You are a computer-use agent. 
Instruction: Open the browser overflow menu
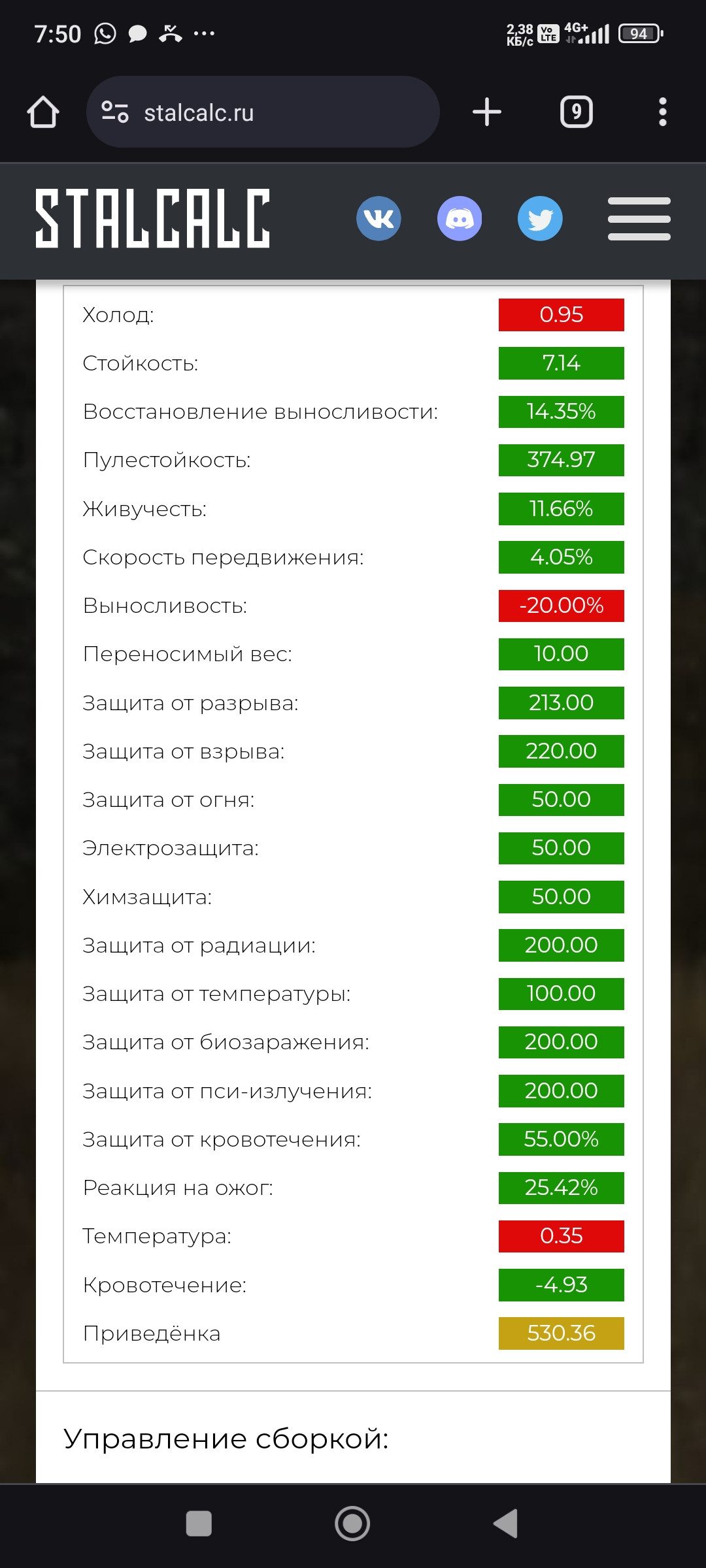pyautogui.click(x=663, y=112)
